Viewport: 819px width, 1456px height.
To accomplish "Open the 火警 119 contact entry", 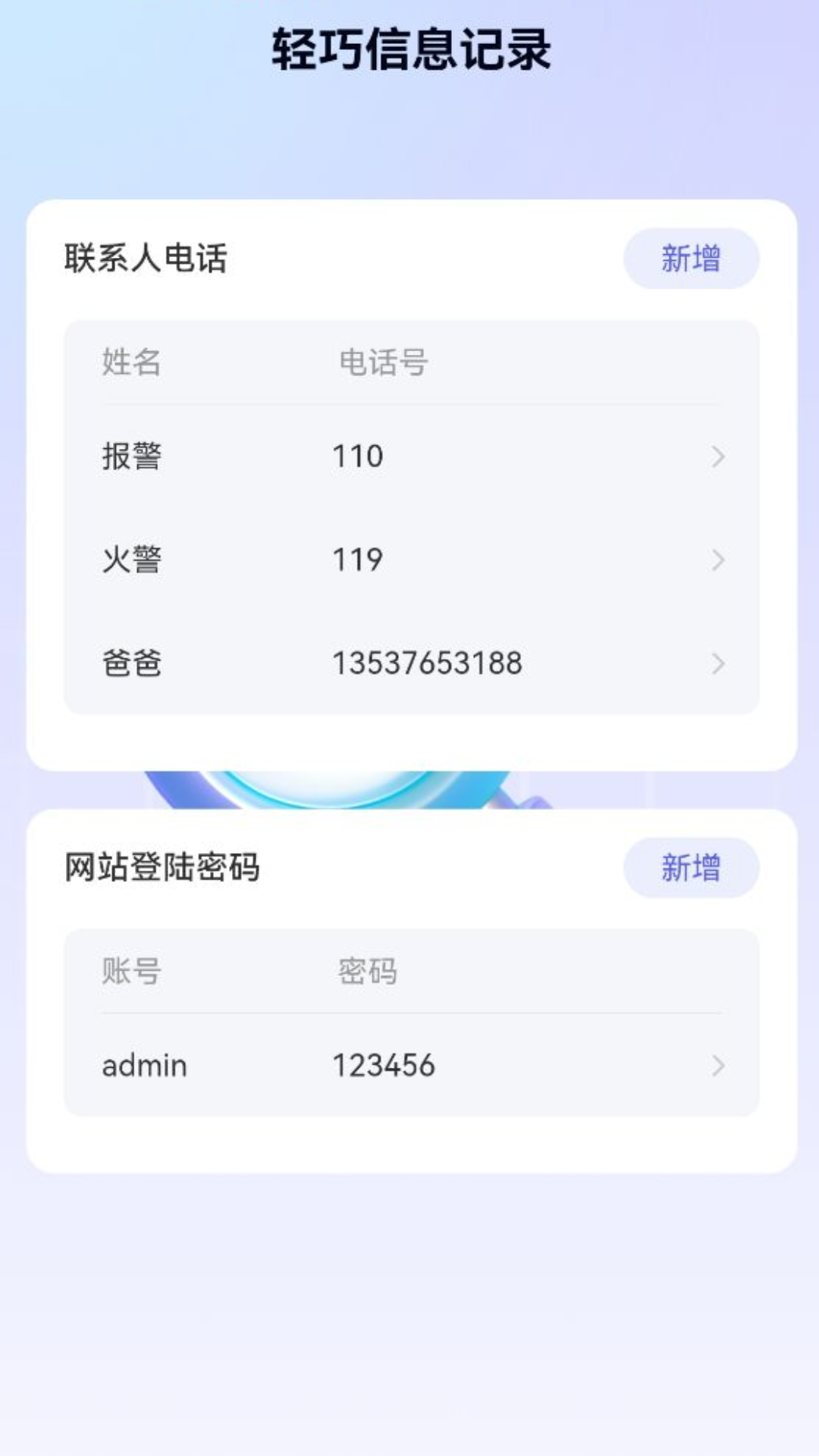I will (412, 560).
